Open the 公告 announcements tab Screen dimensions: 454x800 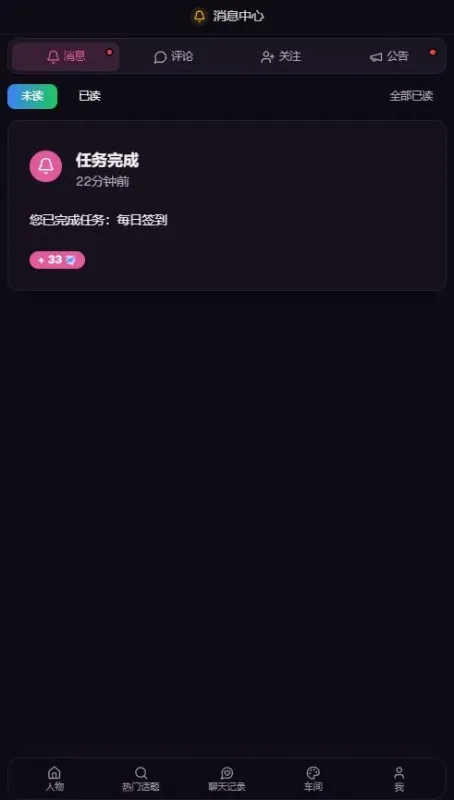389,57
